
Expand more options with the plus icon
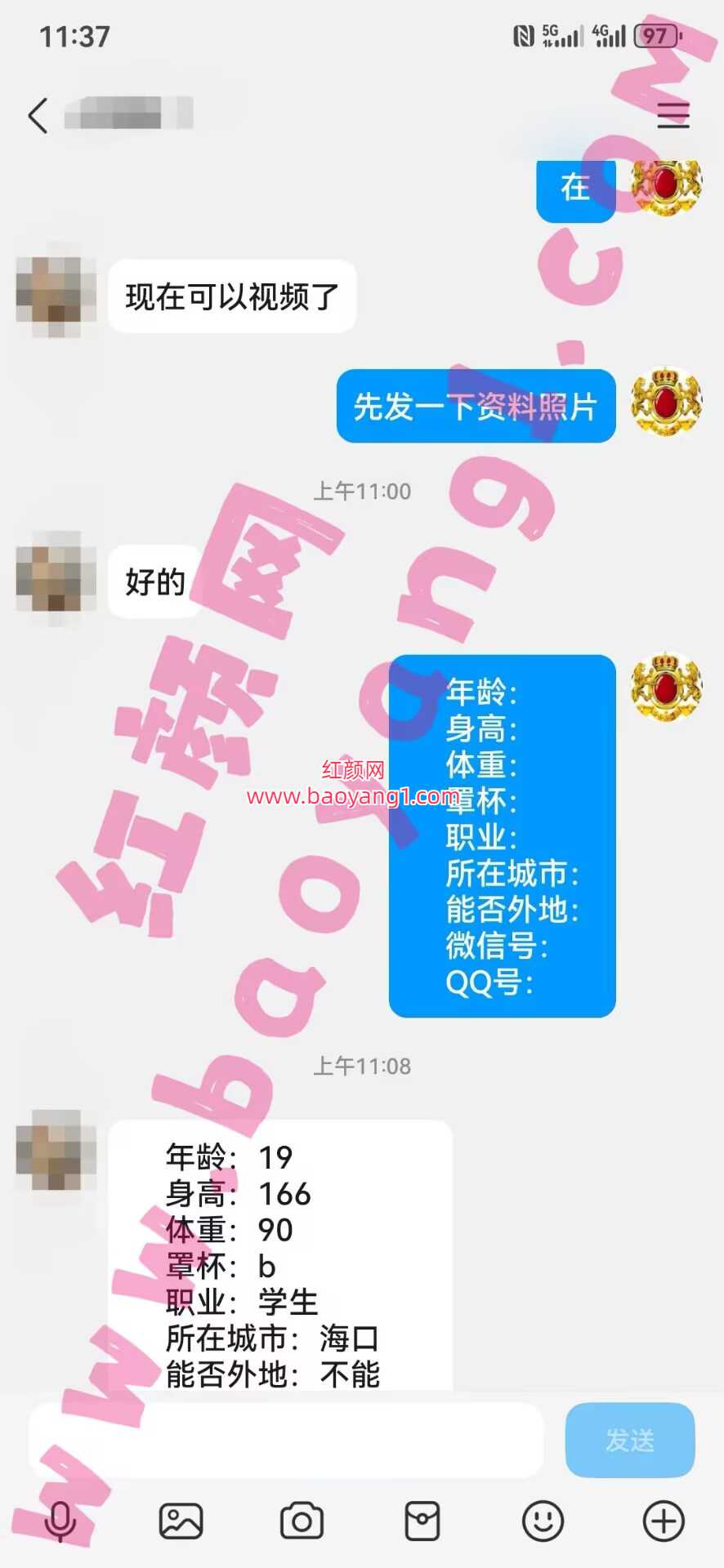pos(663,1521)
